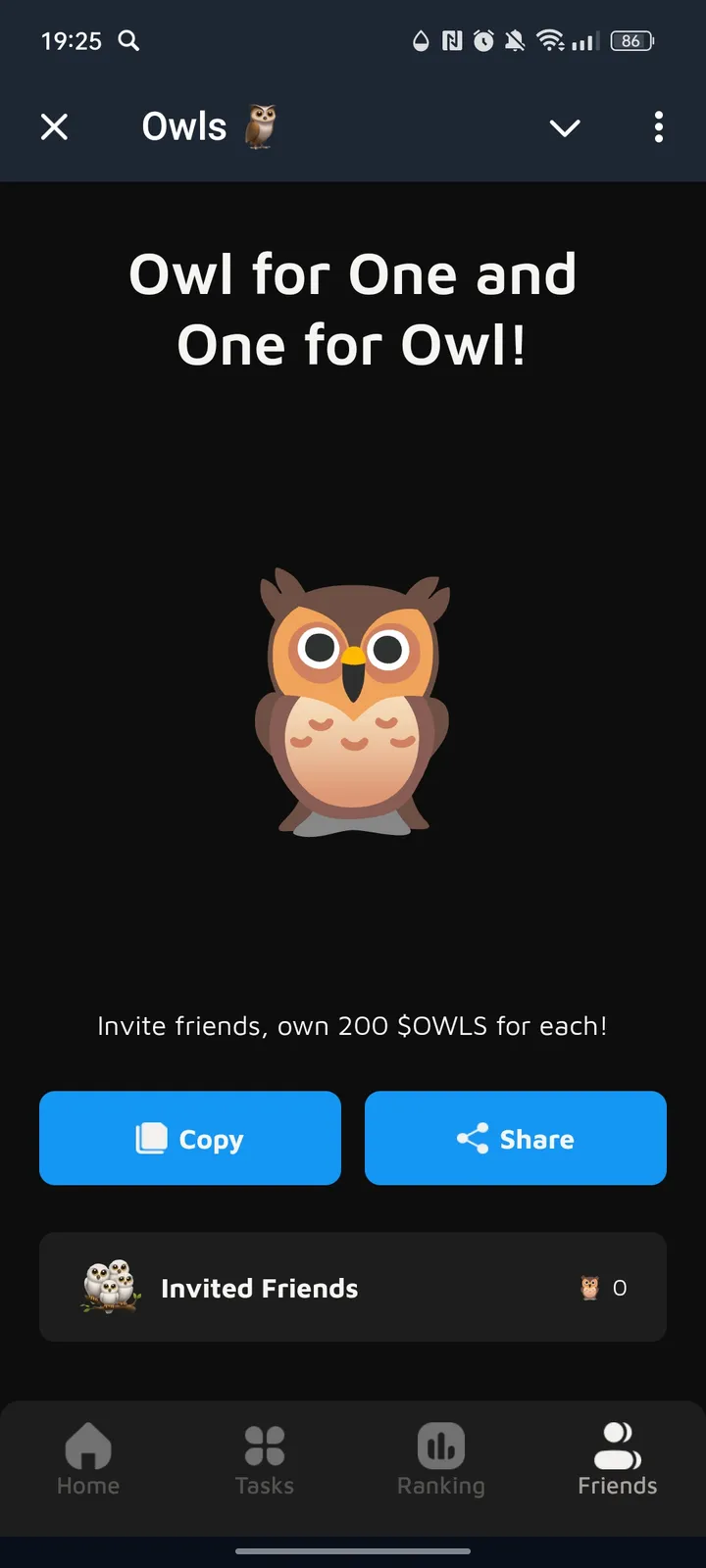Open the three-dot options menu
The height and width of the screenshot is (1568, 706).
pyautogui.click(x=658, y=127)
